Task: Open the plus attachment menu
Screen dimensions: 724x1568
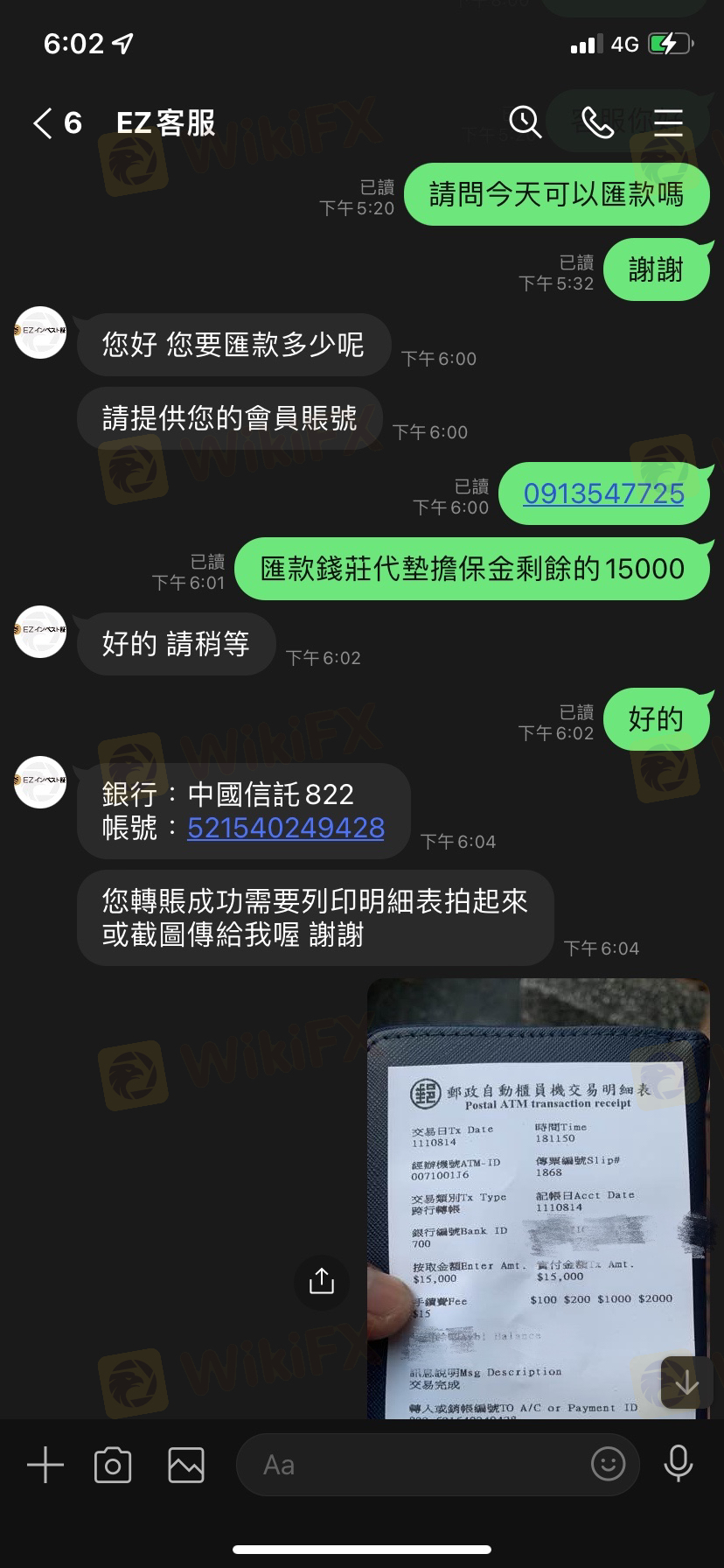Action: point(45,1465)
